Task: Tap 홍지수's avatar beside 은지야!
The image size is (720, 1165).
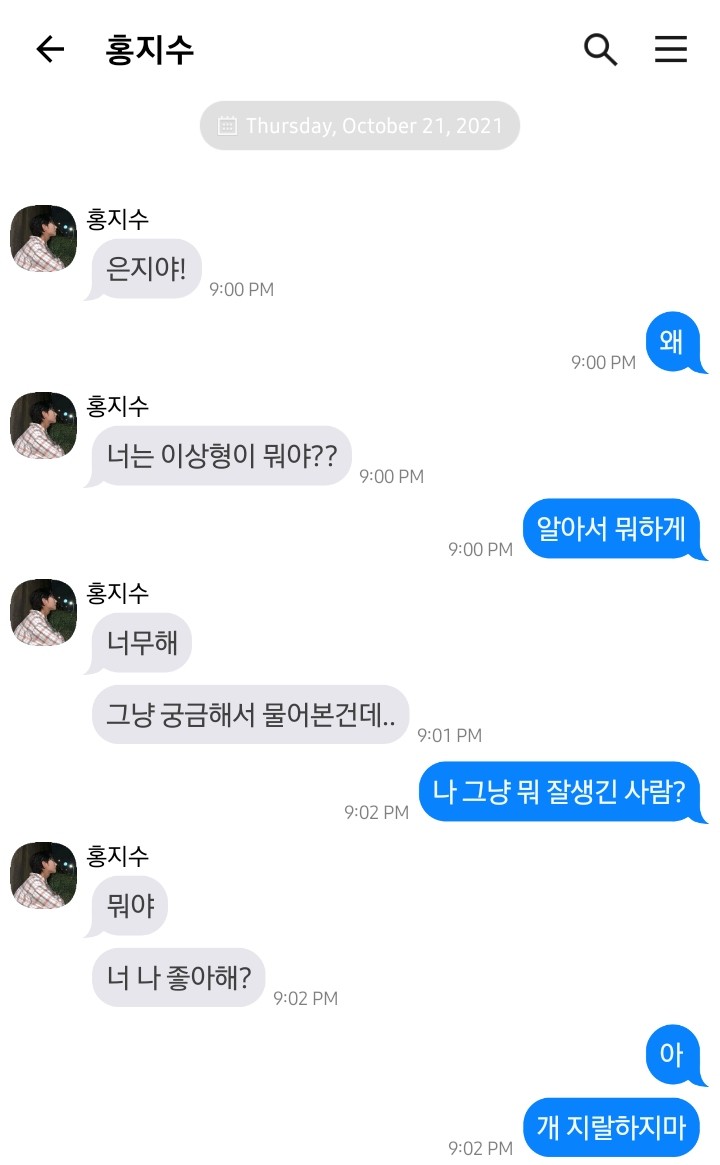Action: (43, 239)
